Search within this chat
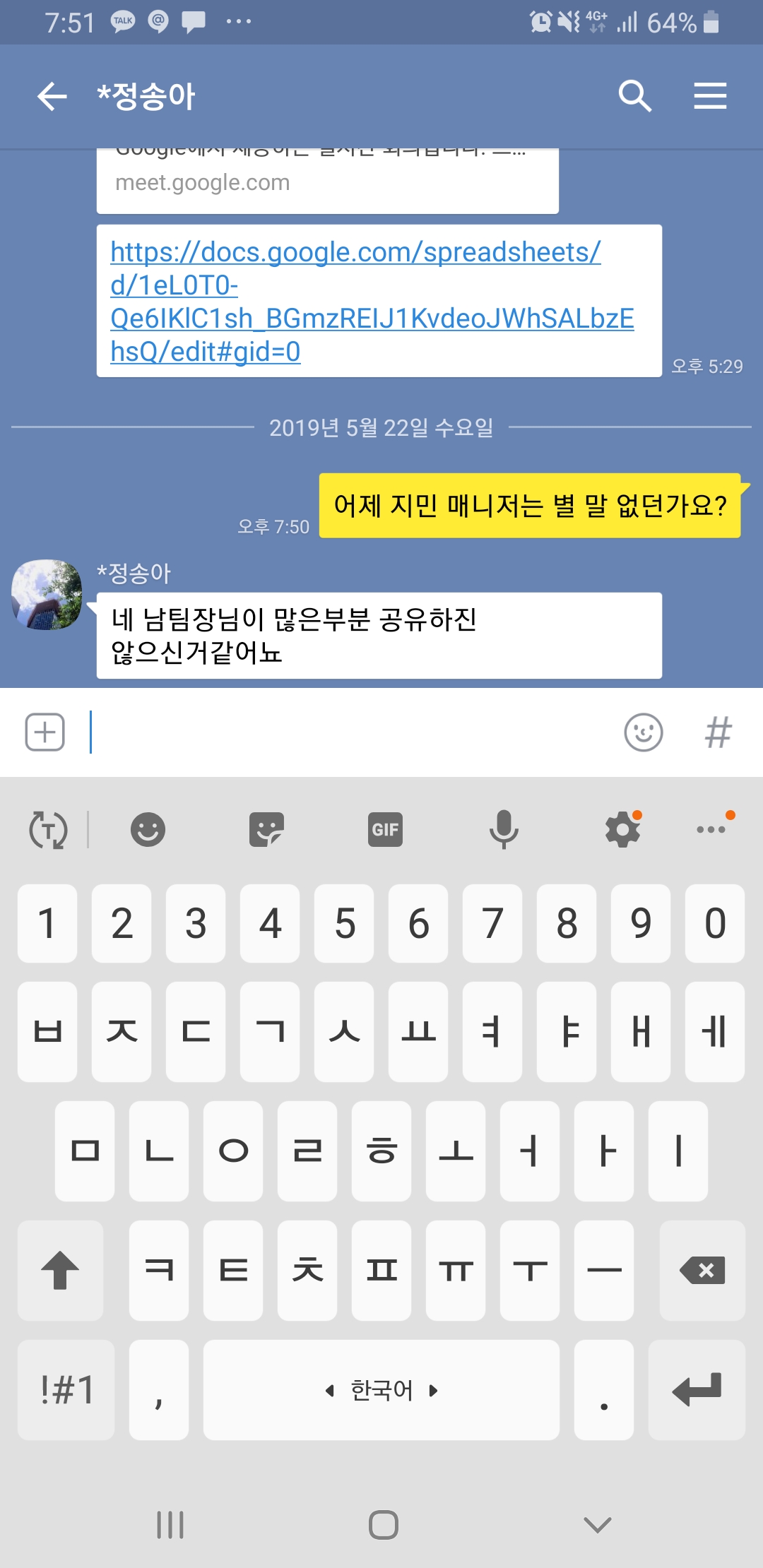The width and height of the screenshot is (763, 1568). (x=634, y=96)
